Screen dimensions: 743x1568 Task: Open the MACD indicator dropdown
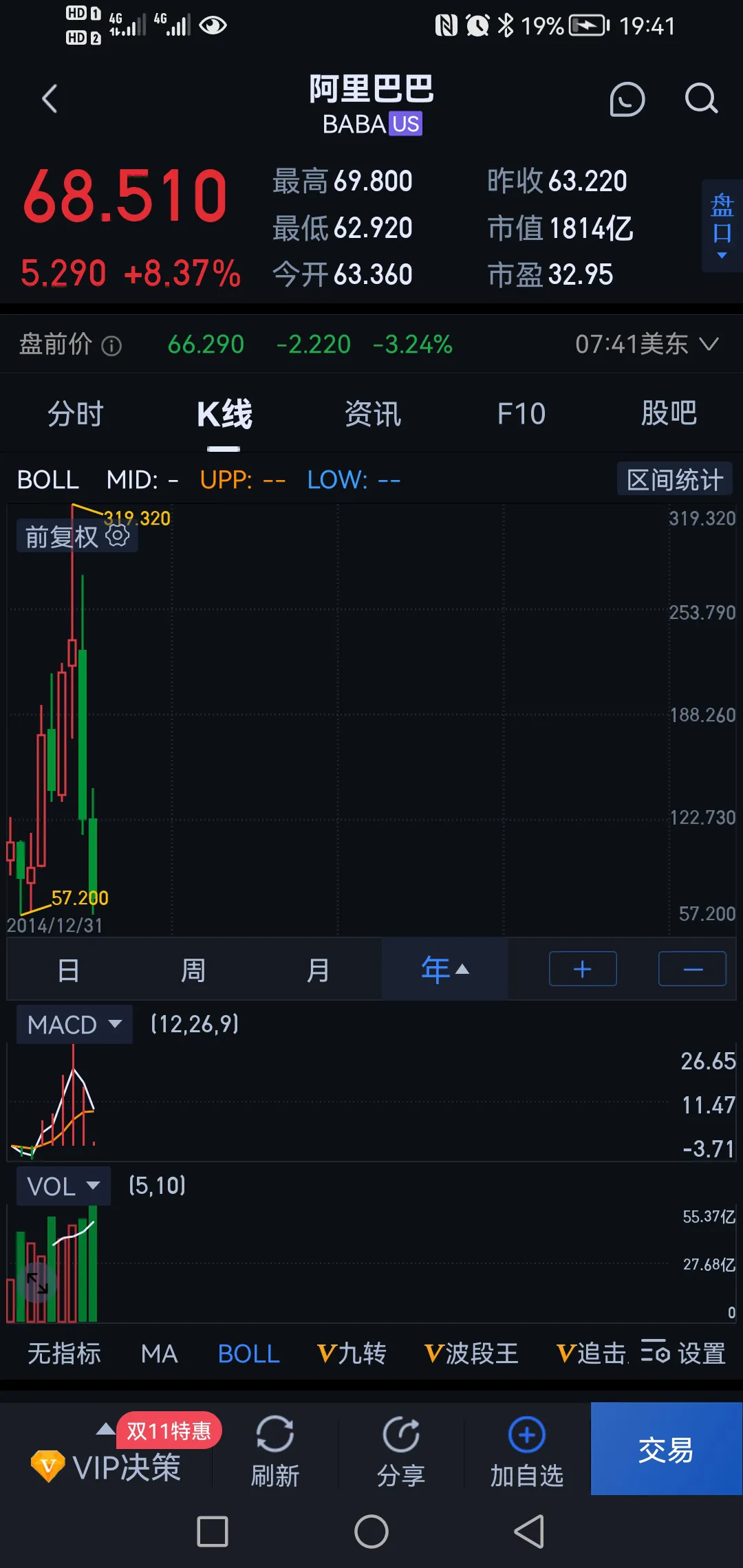[74, 1025]
